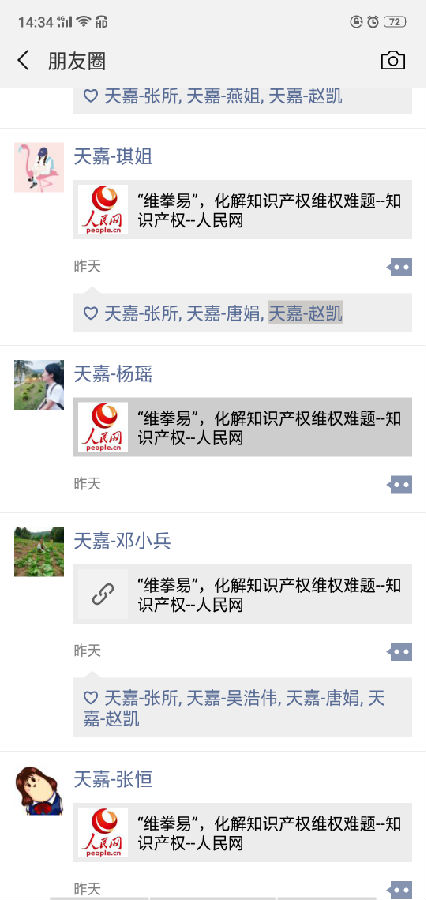Open comment menu under 天嘉-杨瑶's post
Screen dimensions: 426x900
[400, 484]
